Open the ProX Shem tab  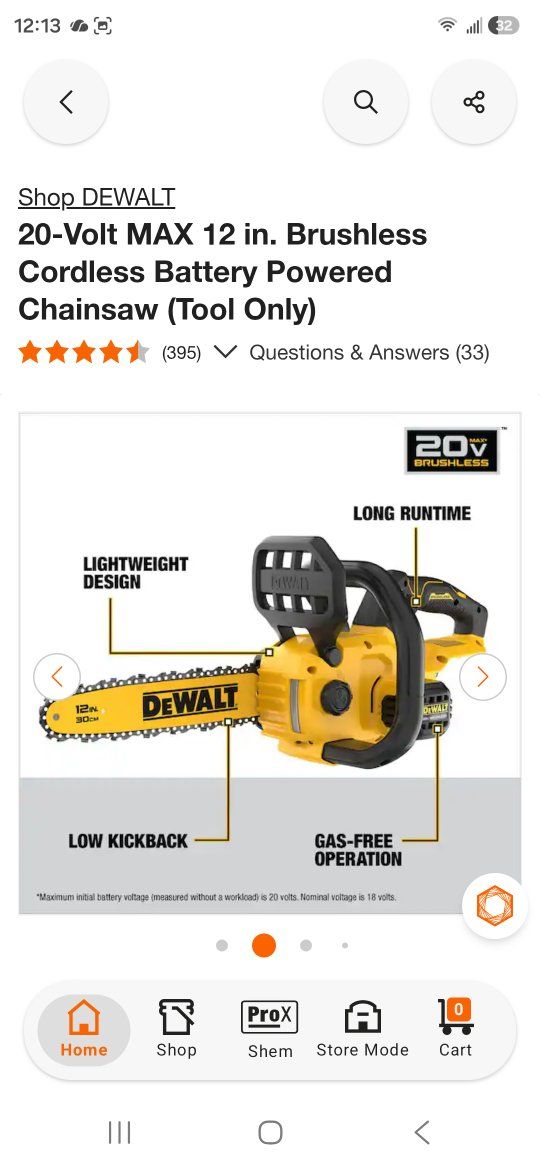click(270, 1030)
